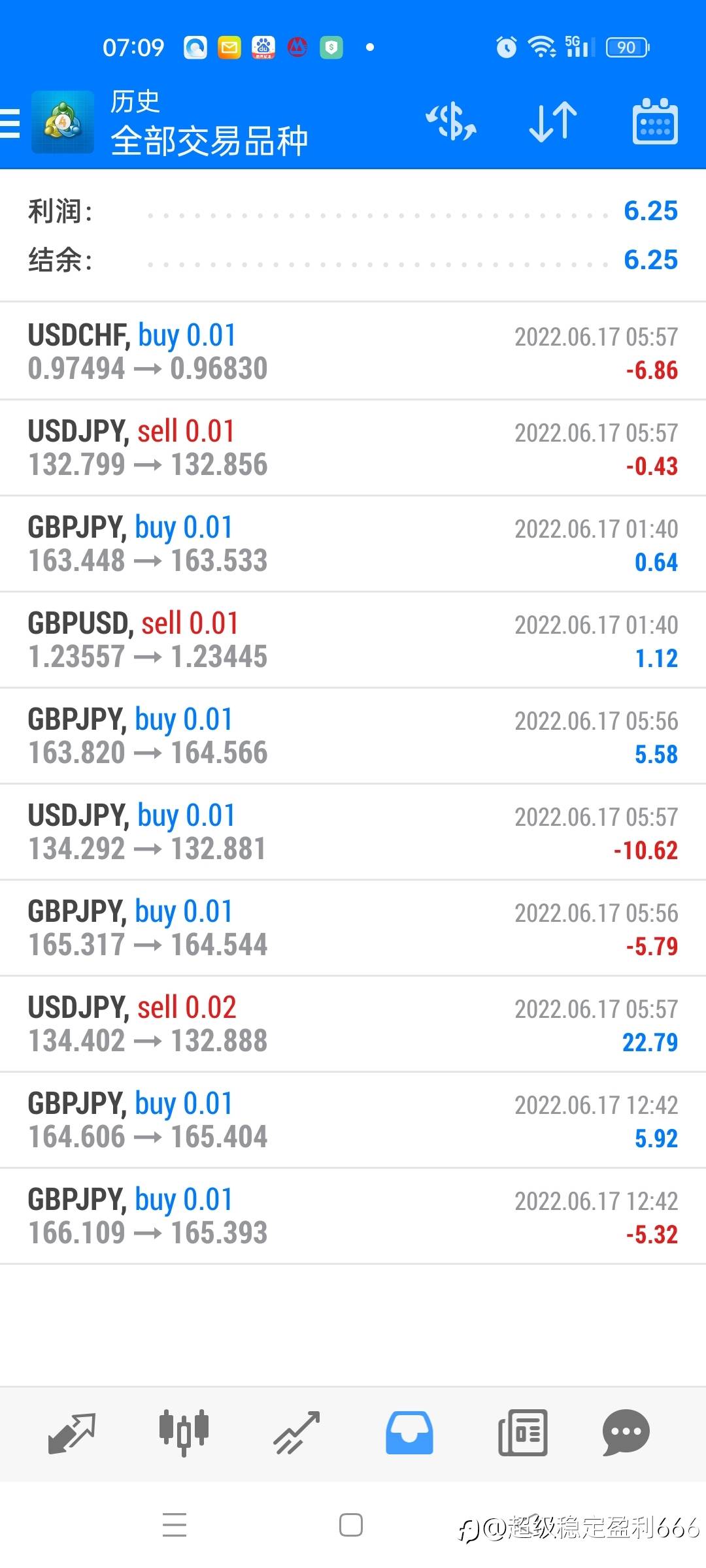
Task: Open the system recent apps menu
Action: click(175, 1525)
